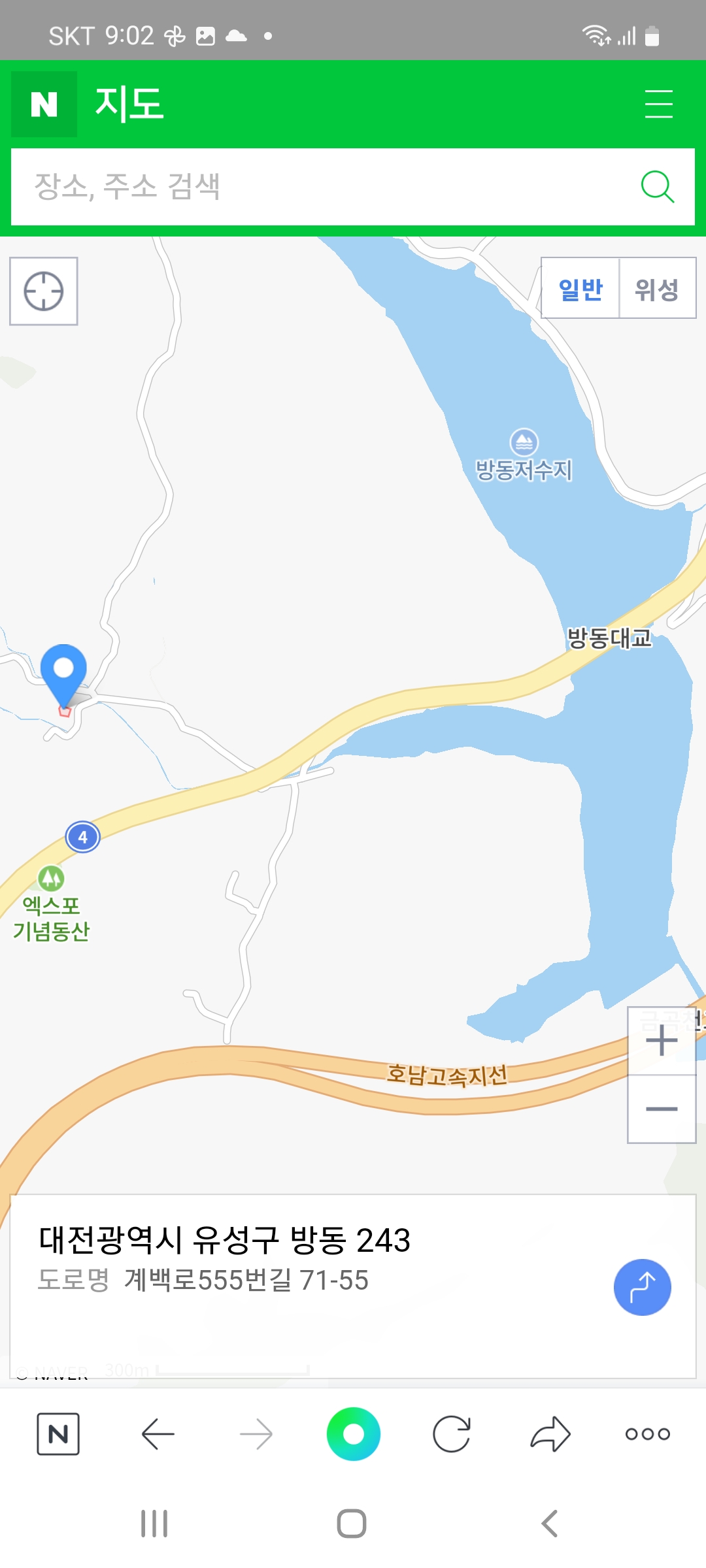Tap the green search magnifier icon
The width and height of the screenshot is (706, 1568).
[x=657, y=187]
